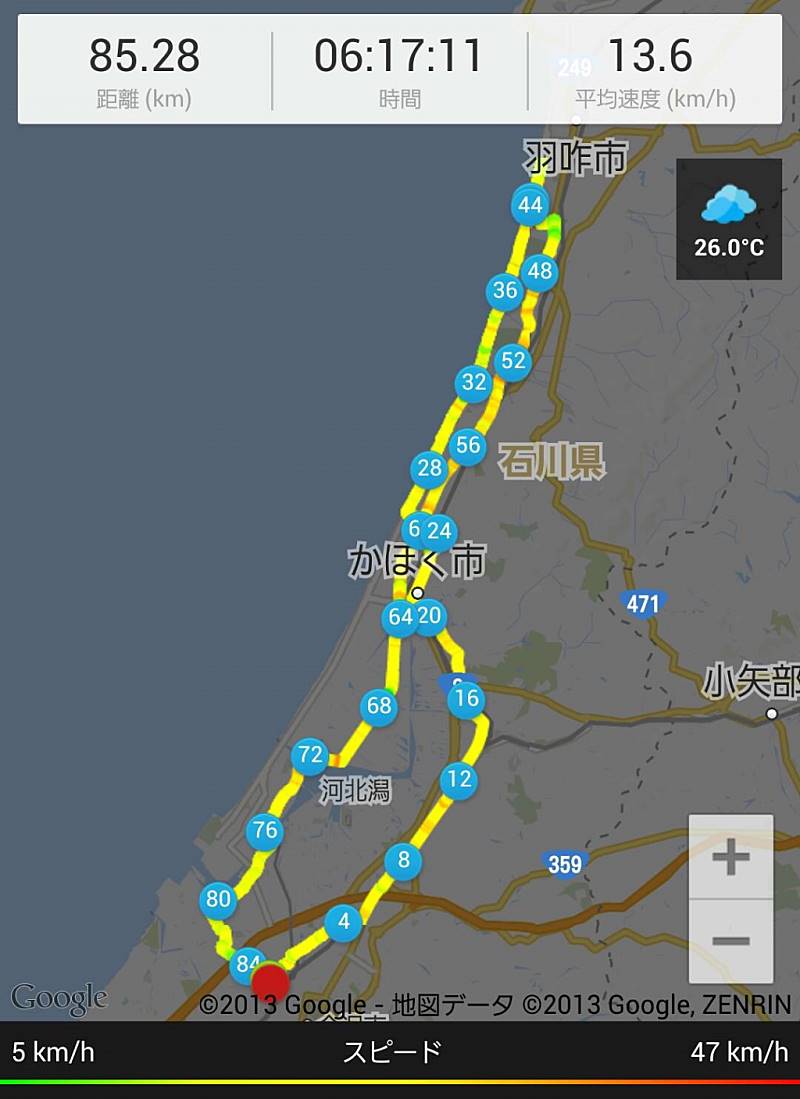The image size is (800, 1099).
Task: Zoom in on the route map
Action: (731, 856)
